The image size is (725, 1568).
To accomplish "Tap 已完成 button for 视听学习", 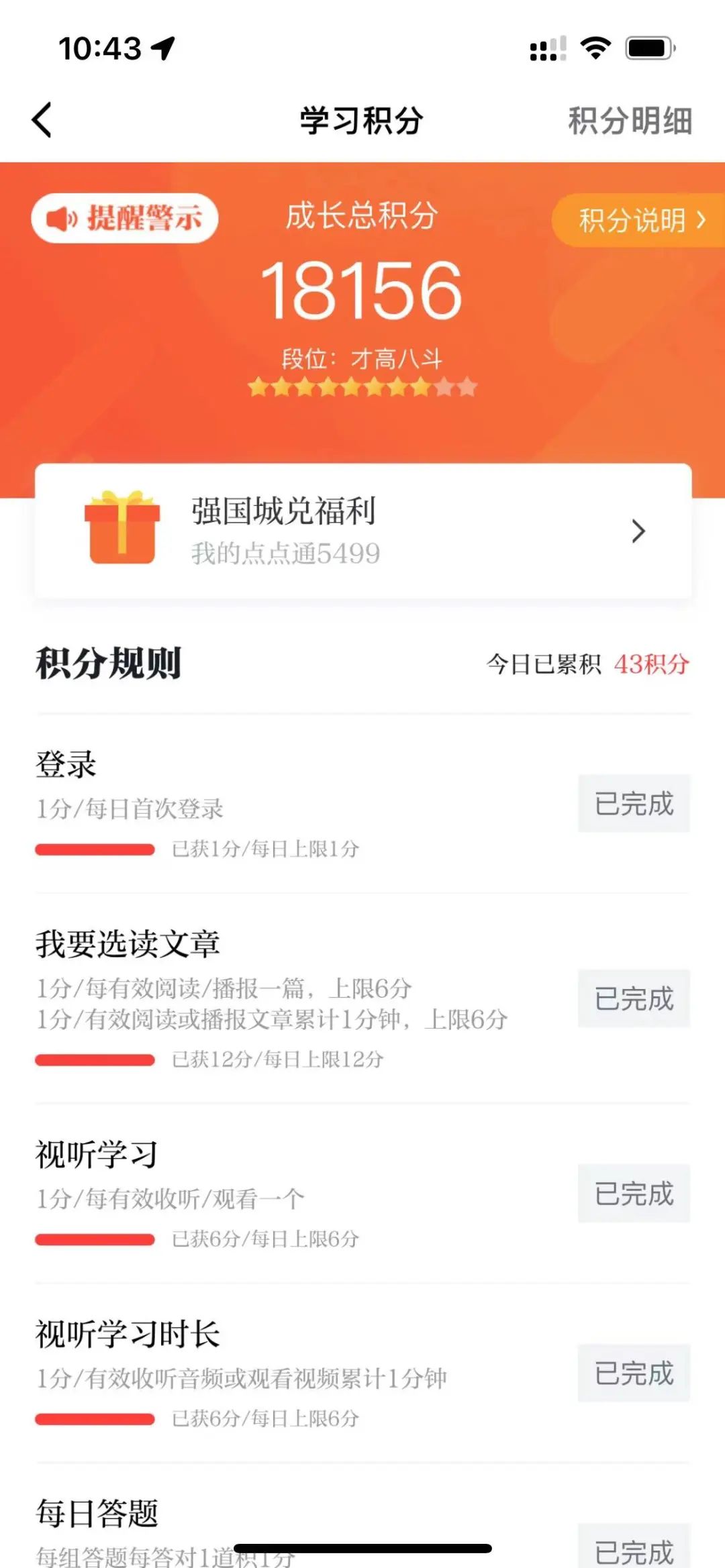I will [x=633, y=1194].
